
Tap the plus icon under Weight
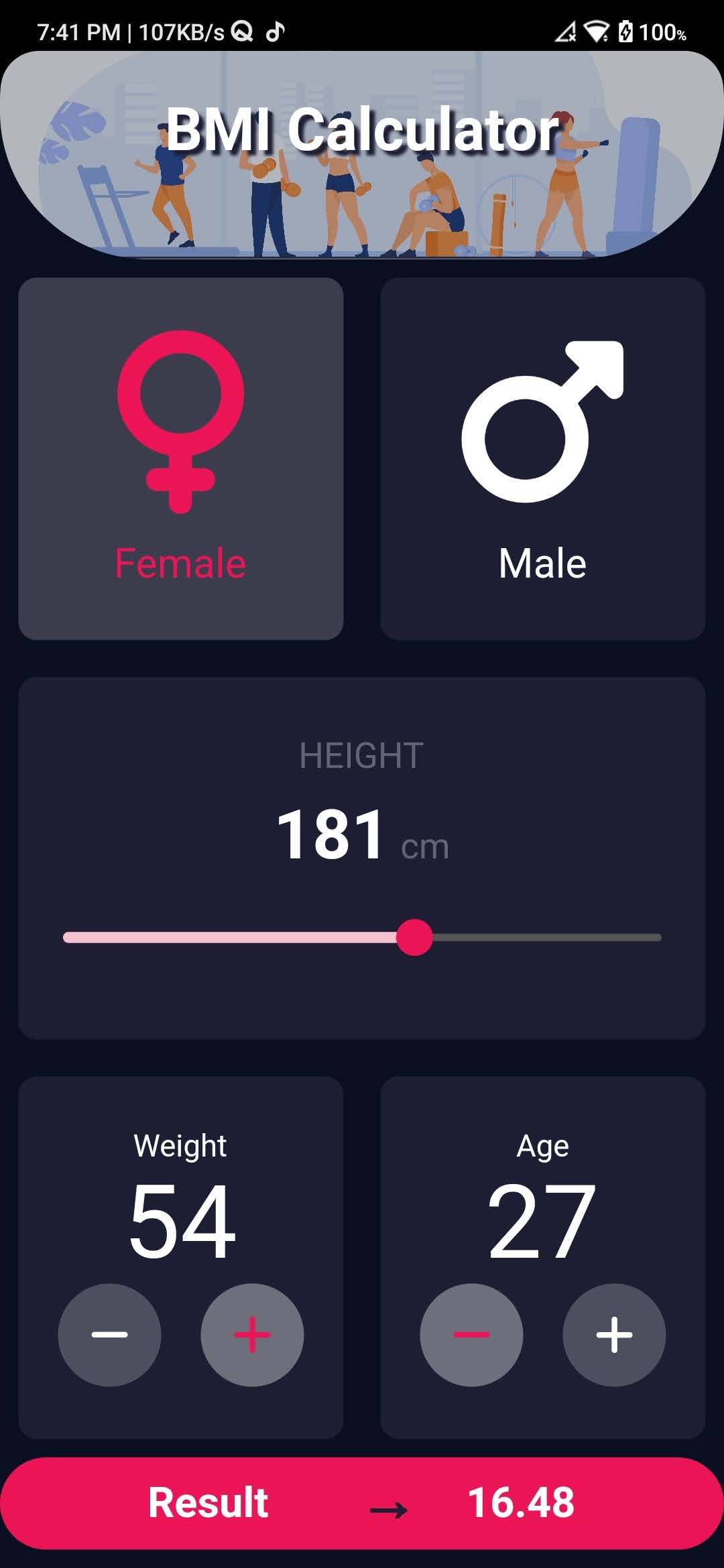pos(251,1335)
